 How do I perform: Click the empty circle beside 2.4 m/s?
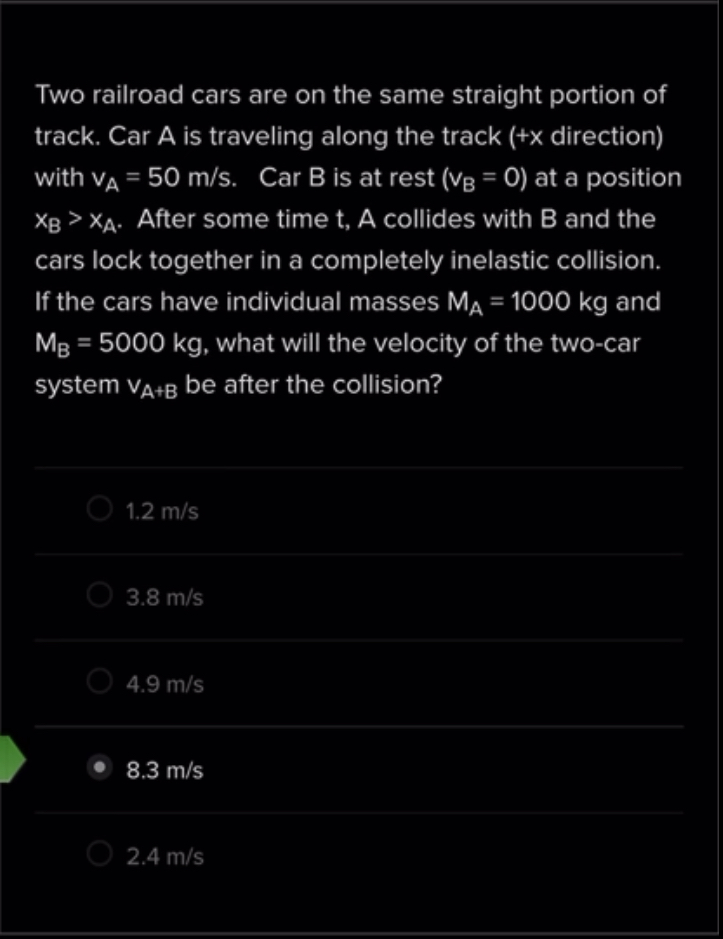click(100, 854)
